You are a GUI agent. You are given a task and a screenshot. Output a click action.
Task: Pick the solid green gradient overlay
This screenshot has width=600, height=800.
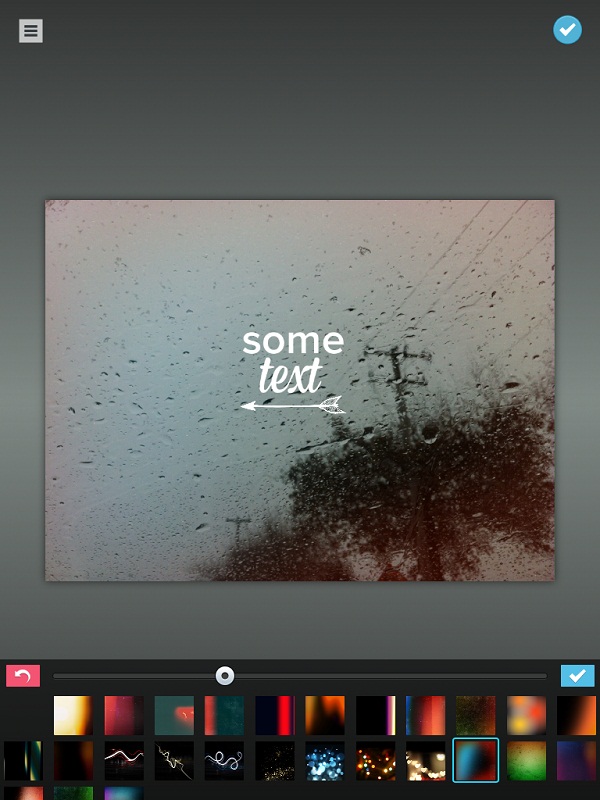coord(526,761)
